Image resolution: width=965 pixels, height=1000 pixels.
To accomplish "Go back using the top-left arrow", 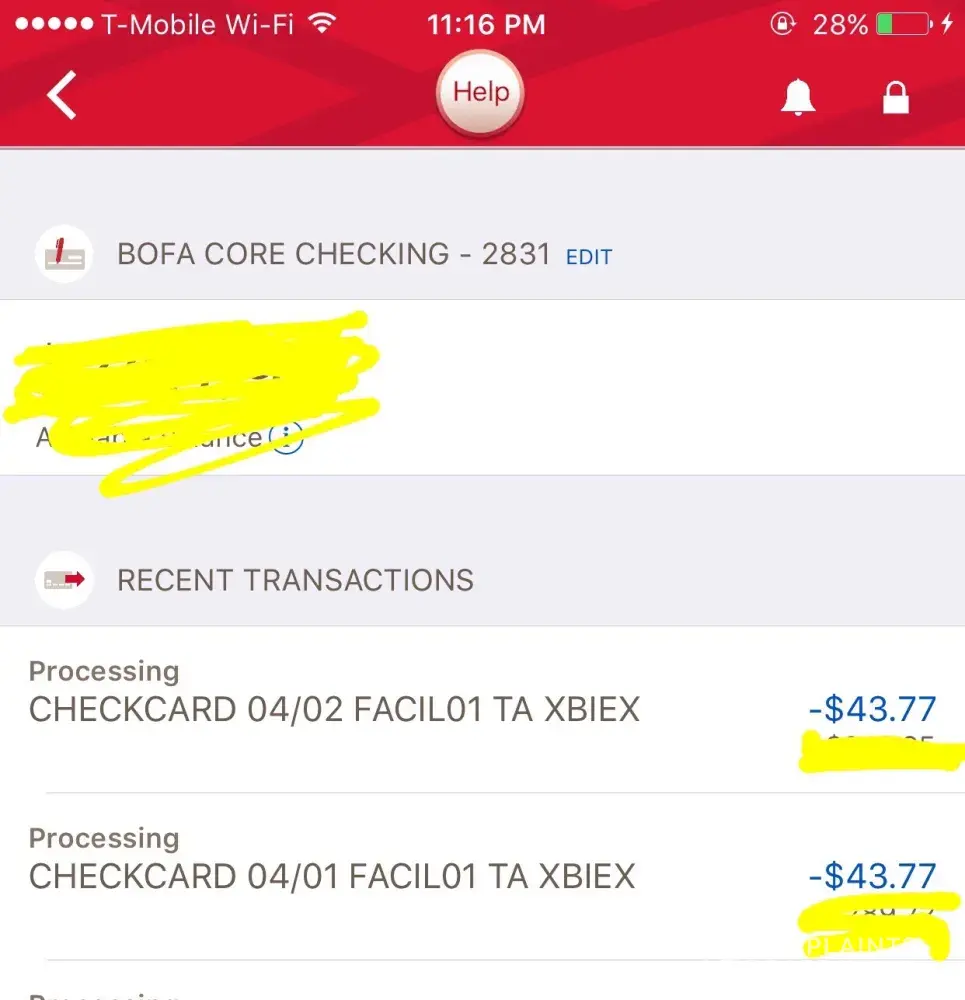I will [62, 96].
